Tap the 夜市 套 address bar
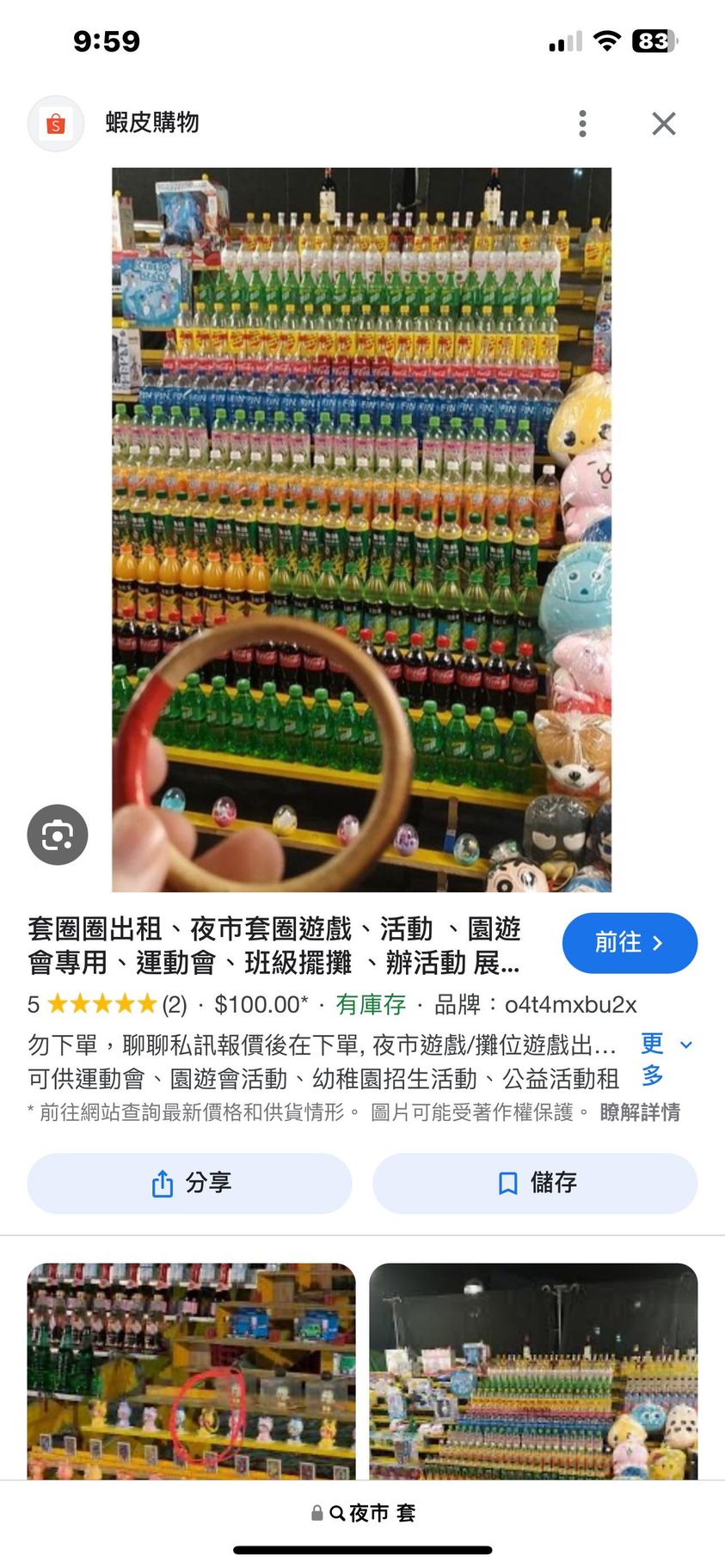The image size is (725, 1568). [x=363, y=1513]
